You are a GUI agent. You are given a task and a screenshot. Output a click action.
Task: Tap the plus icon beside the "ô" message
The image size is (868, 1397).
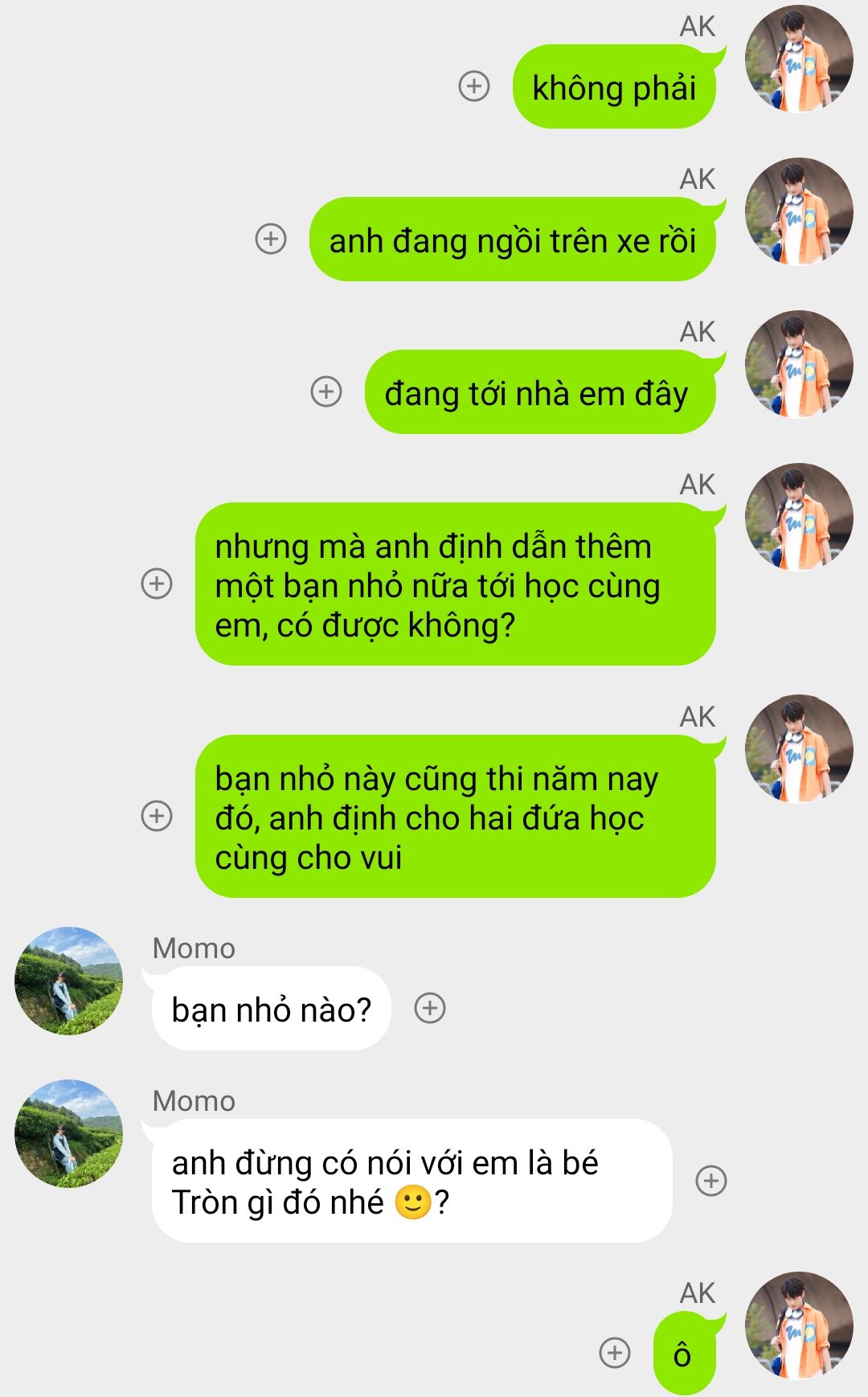[x=616, y=1353]
